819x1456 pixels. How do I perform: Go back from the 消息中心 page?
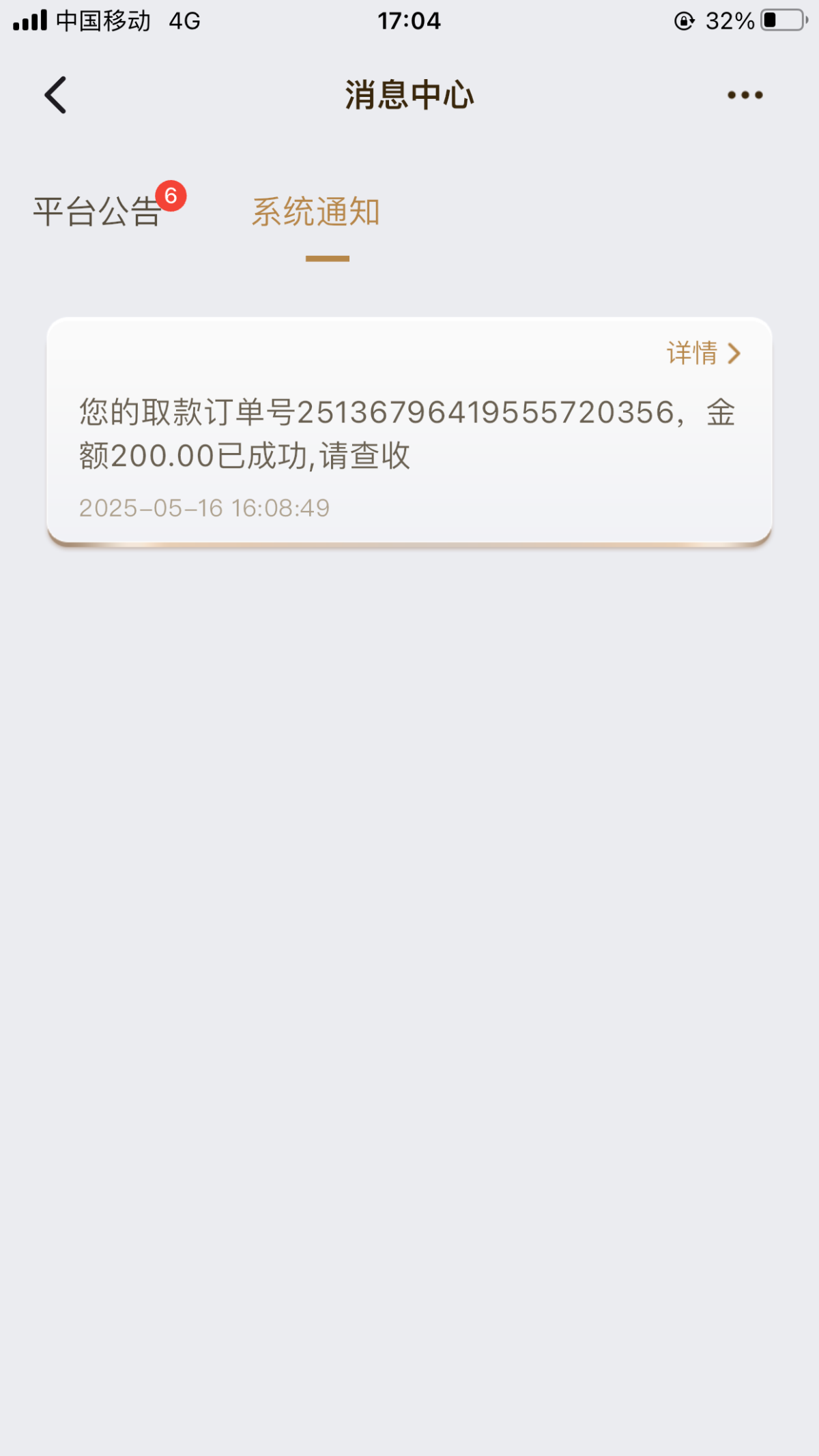coord(56,95)
